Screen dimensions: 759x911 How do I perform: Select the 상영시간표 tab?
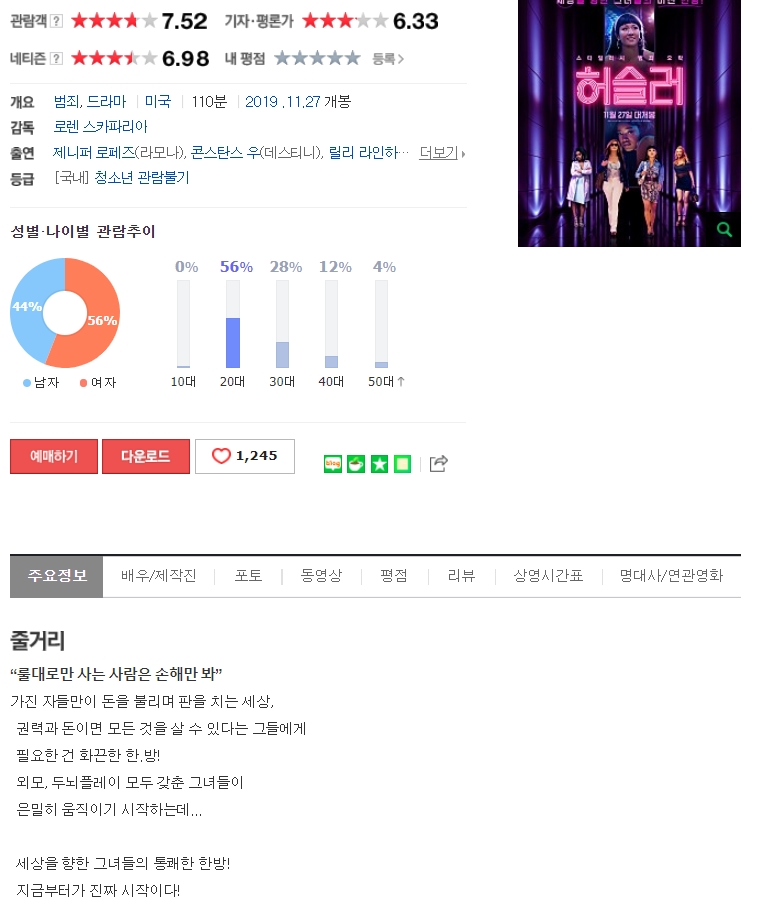click(x=548, y=576)
